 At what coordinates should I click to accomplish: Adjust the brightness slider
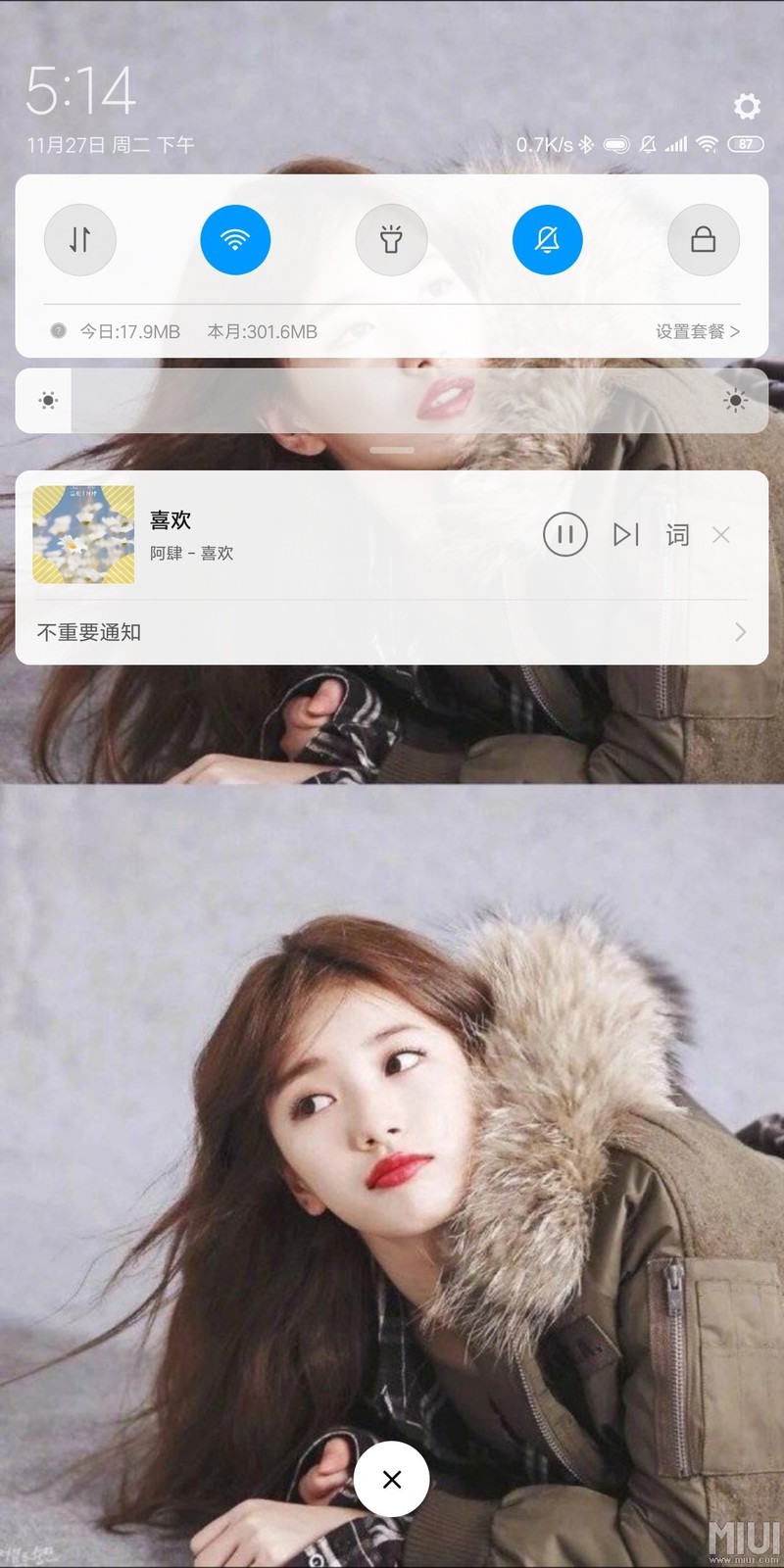point(392,401)
